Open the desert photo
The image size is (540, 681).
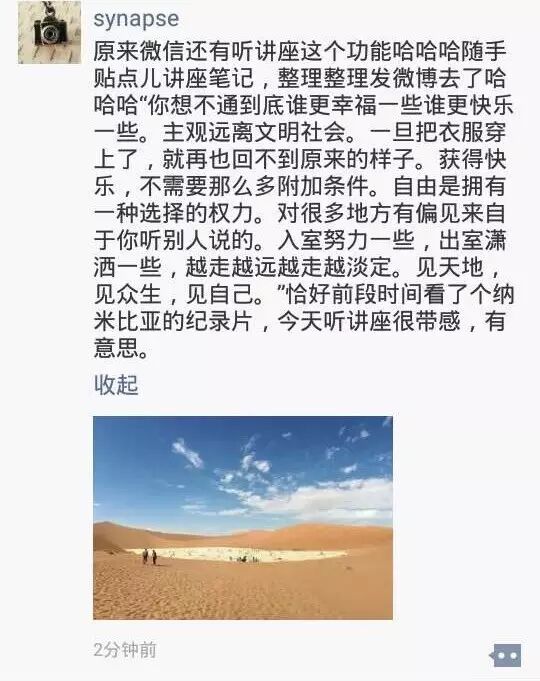[243, 518]
